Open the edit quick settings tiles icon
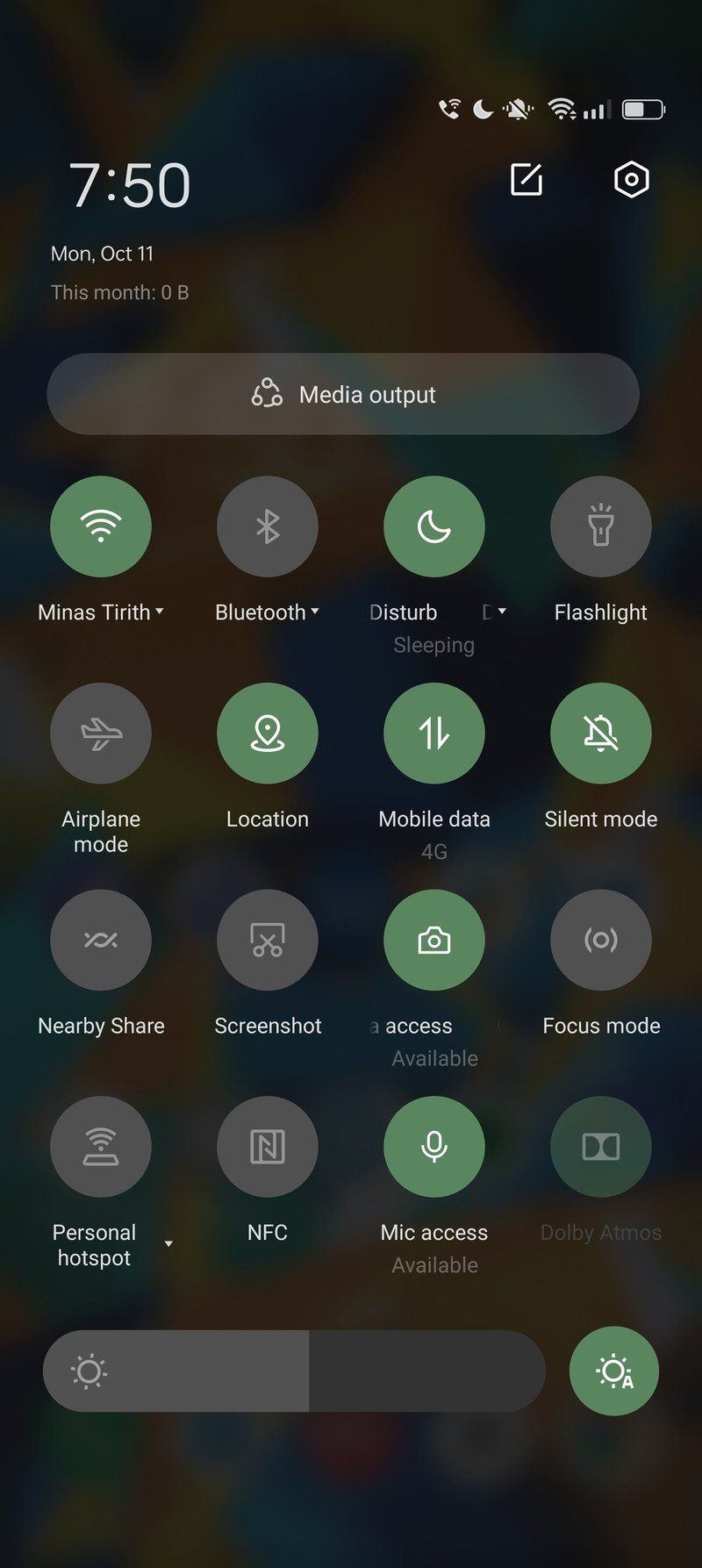 click(x=526, y=180)
